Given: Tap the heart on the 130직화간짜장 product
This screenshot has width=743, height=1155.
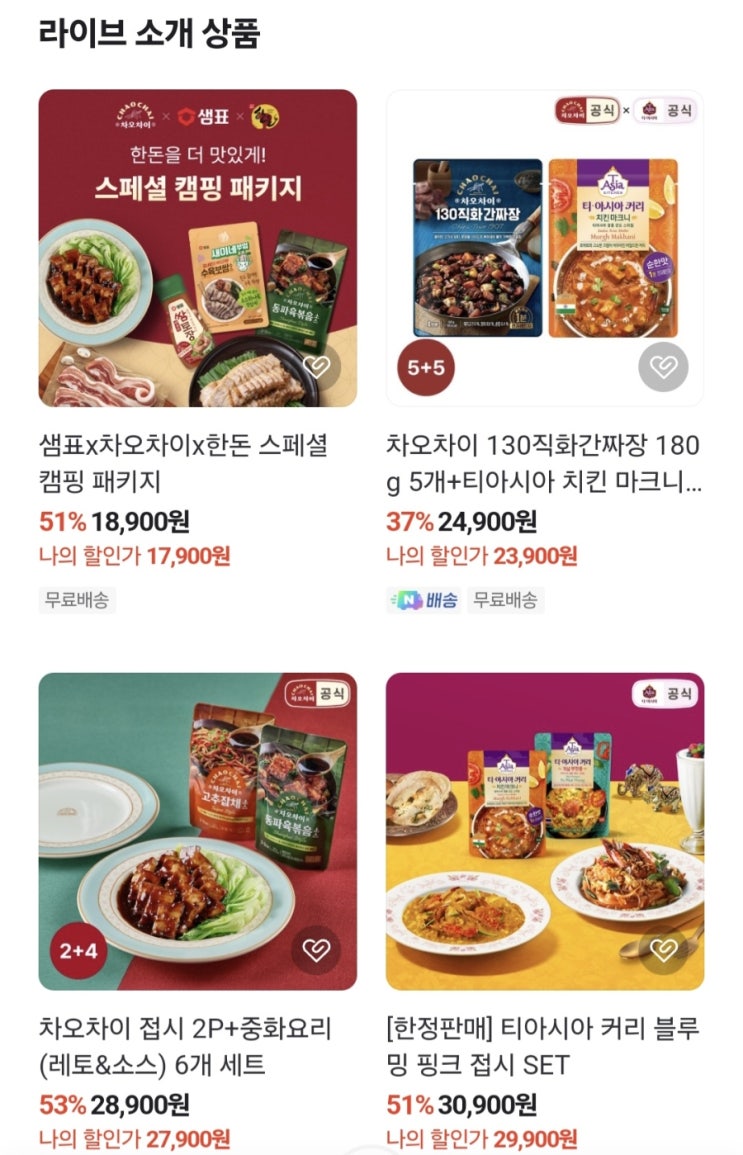Looking at the screenshot, I should pyautogui.click(x=663, y=367).
